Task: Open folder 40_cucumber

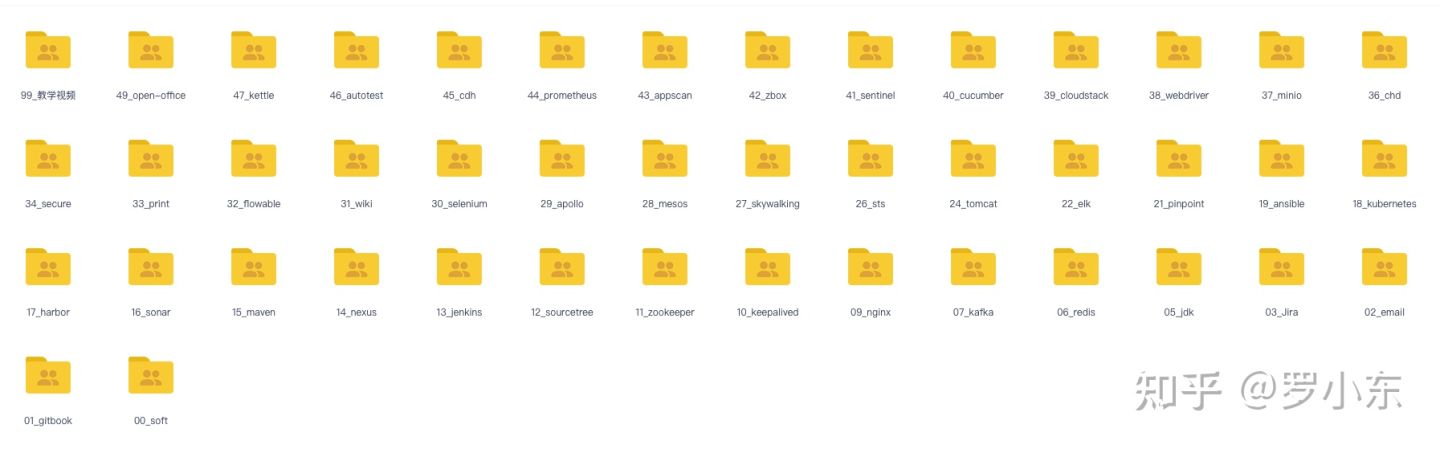Action: (973, 51)
